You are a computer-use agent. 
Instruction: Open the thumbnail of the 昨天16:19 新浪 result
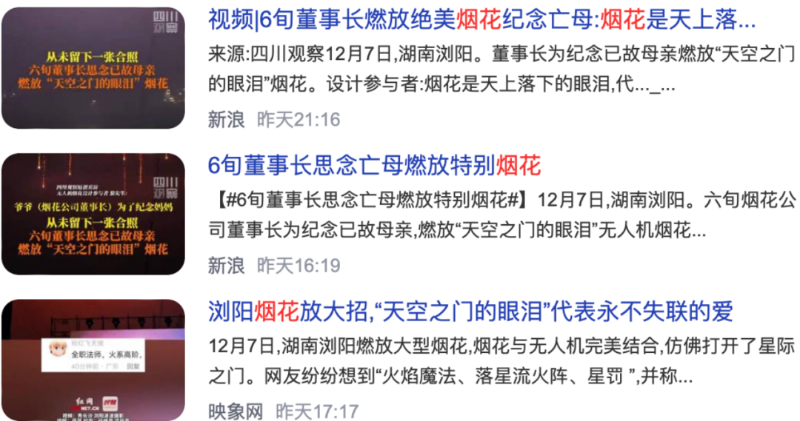click(93, 213)
